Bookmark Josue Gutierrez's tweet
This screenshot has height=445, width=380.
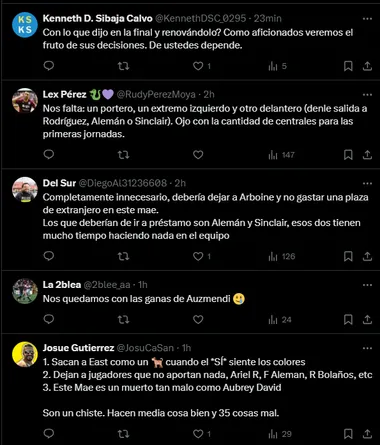click(x=348, y=434)
